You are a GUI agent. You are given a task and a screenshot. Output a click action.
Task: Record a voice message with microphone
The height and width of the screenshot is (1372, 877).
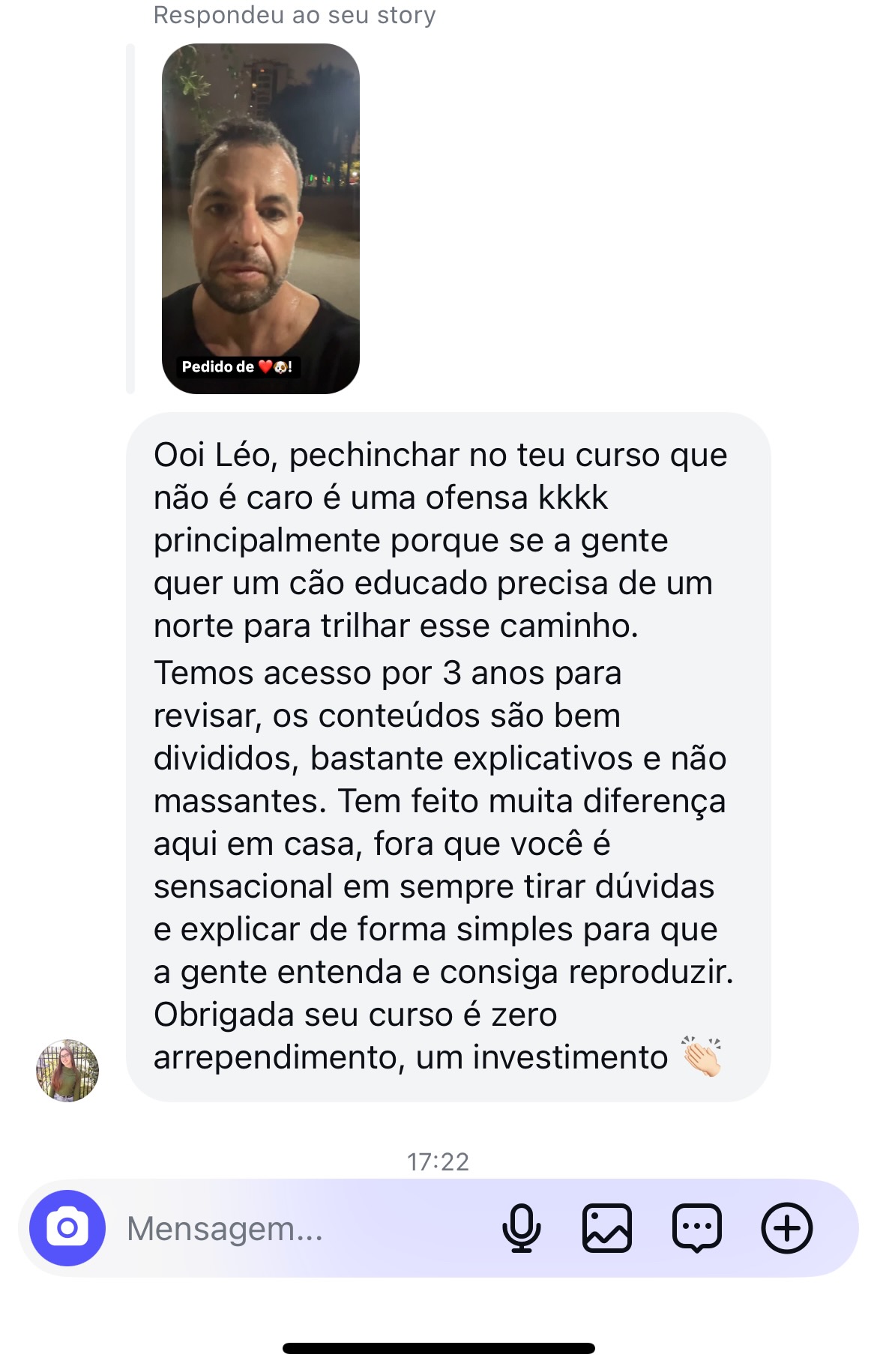point(521,1228)
